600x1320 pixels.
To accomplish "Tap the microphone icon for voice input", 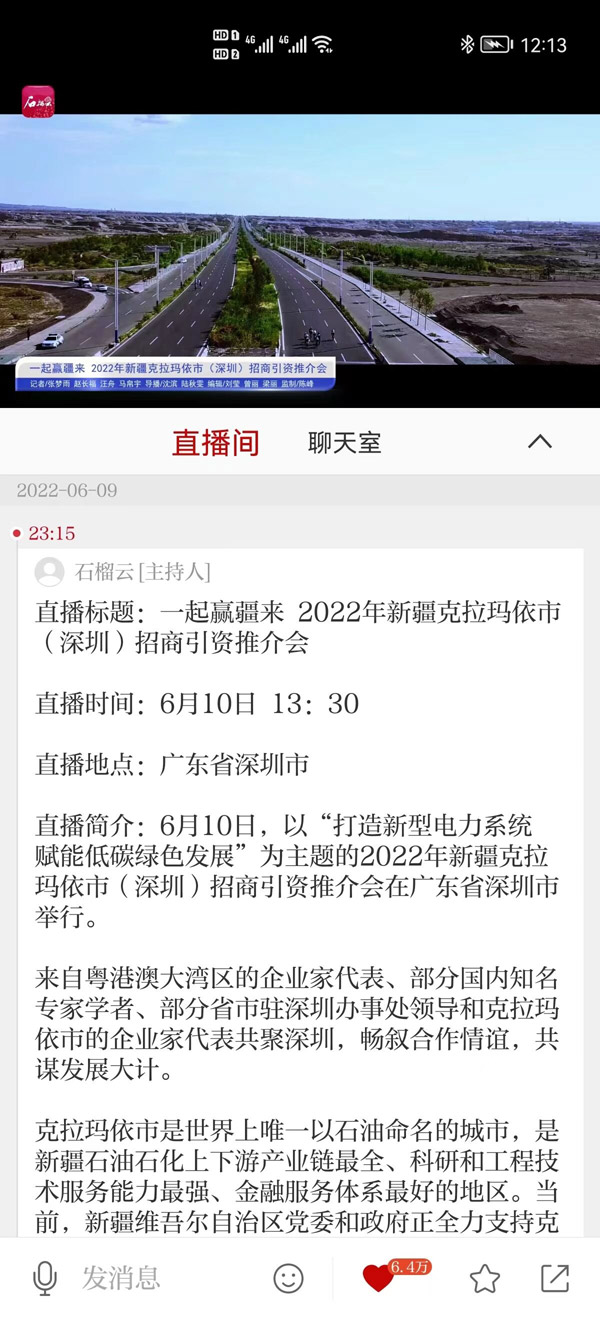I will pyautogui.click(x=44, y=1278).
